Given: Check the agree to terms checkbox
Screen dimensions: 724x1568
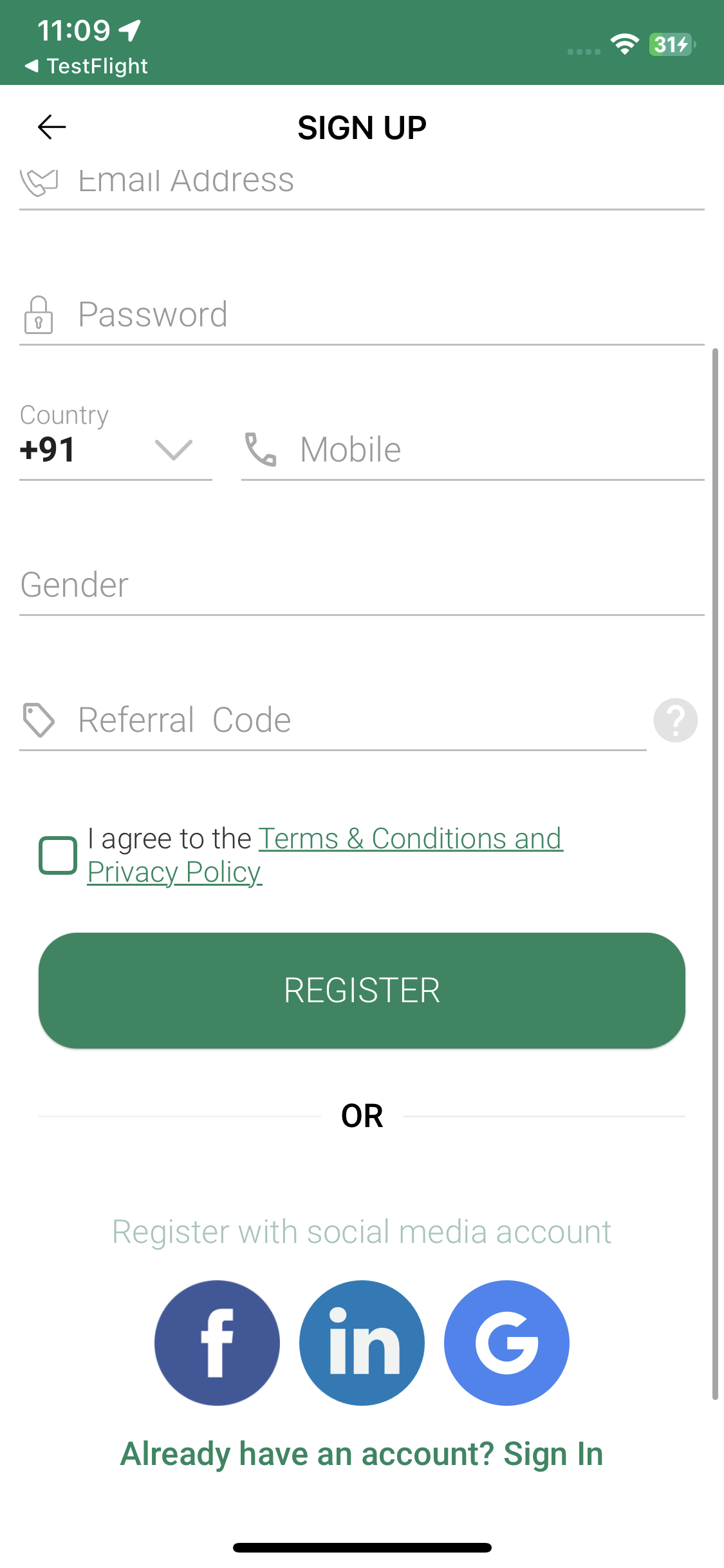Looking at the screenshot, I should pos(58,855).
